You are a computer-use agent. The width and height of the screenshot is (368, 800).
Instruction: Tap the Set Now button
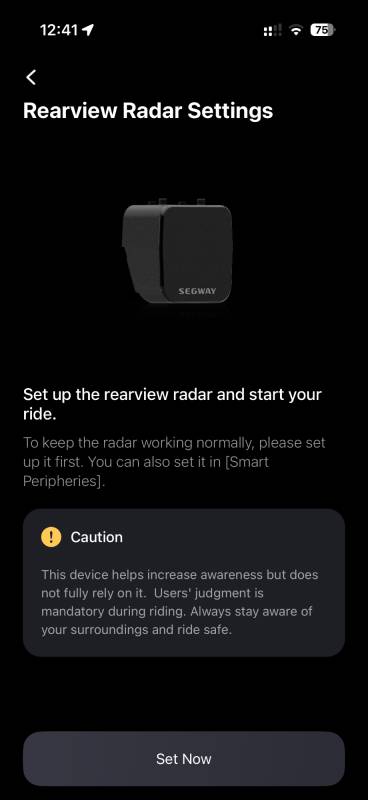(184, 759)
